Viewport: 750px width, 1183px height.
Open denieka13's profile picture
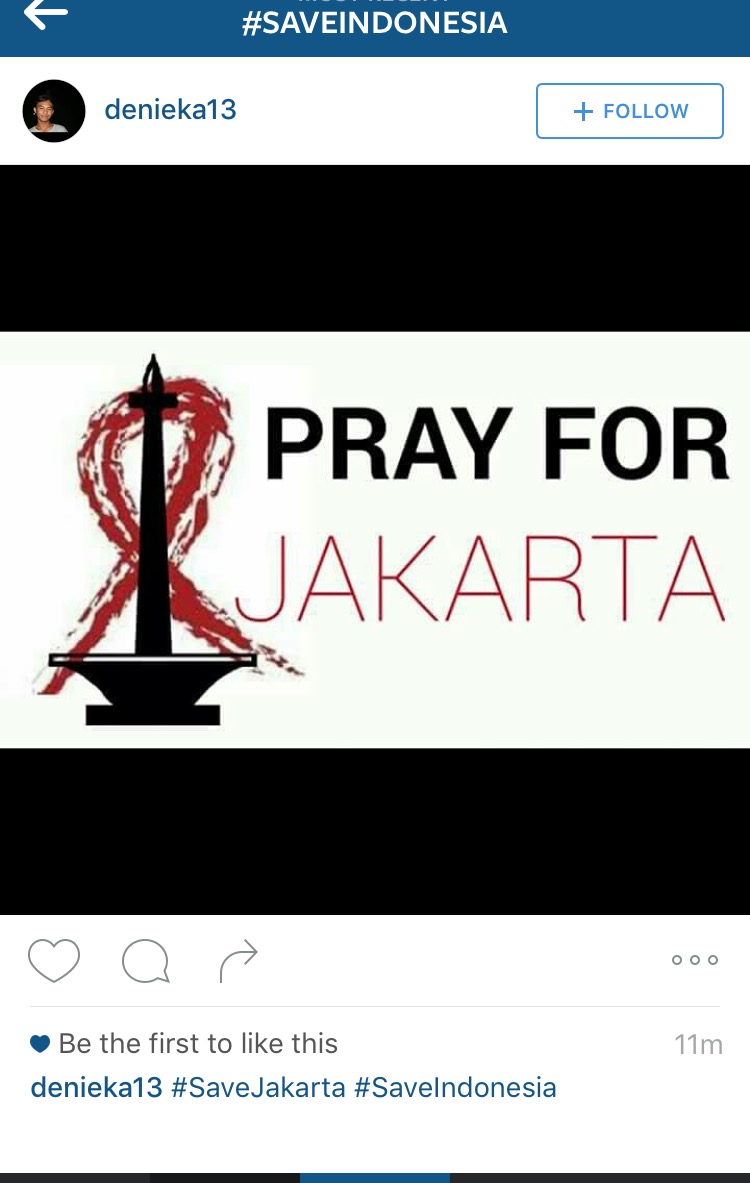pos(54,111)
